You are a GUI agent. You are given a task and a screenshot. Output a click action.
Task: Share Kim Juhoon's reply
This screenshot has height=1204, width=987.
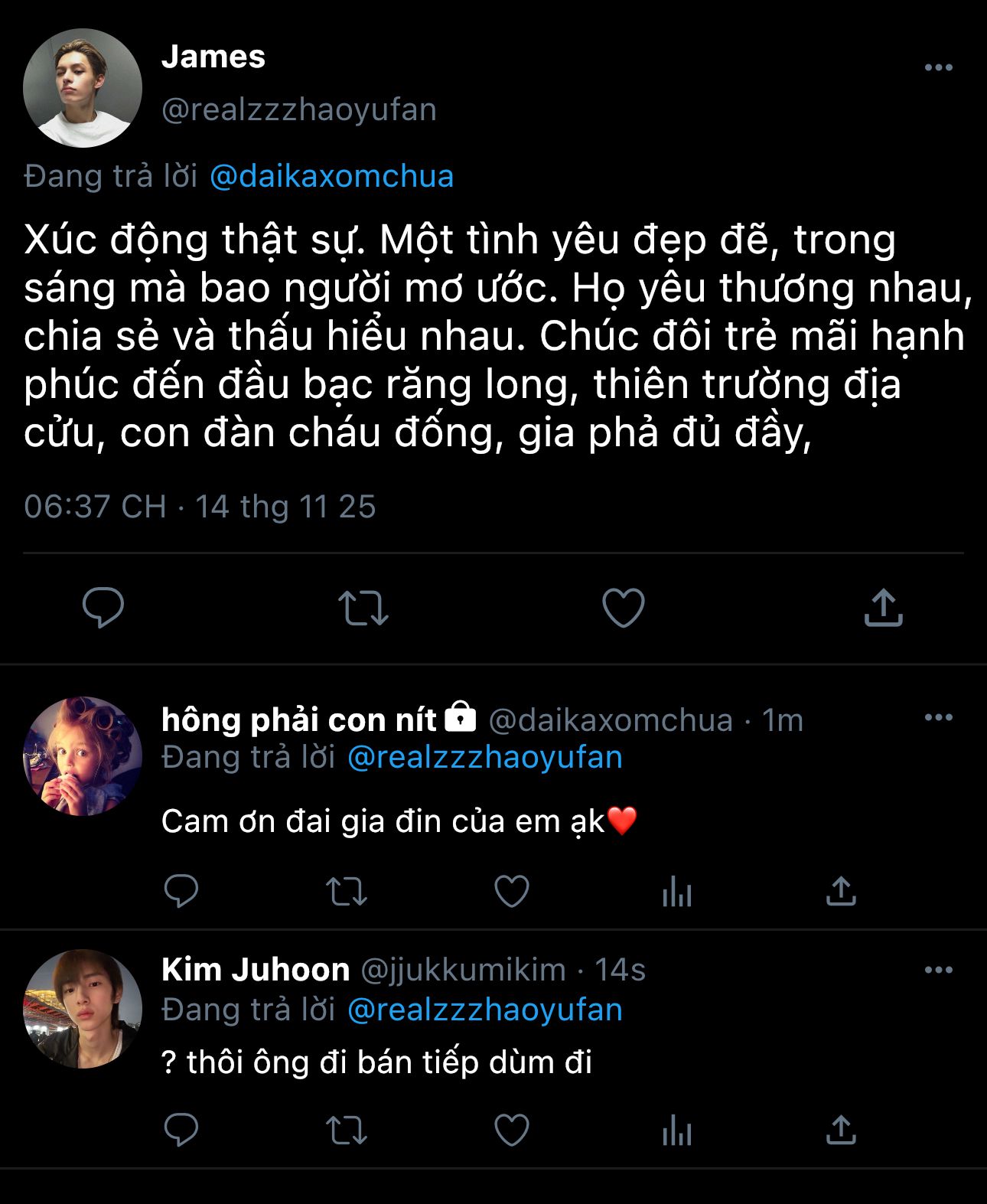841,1130
